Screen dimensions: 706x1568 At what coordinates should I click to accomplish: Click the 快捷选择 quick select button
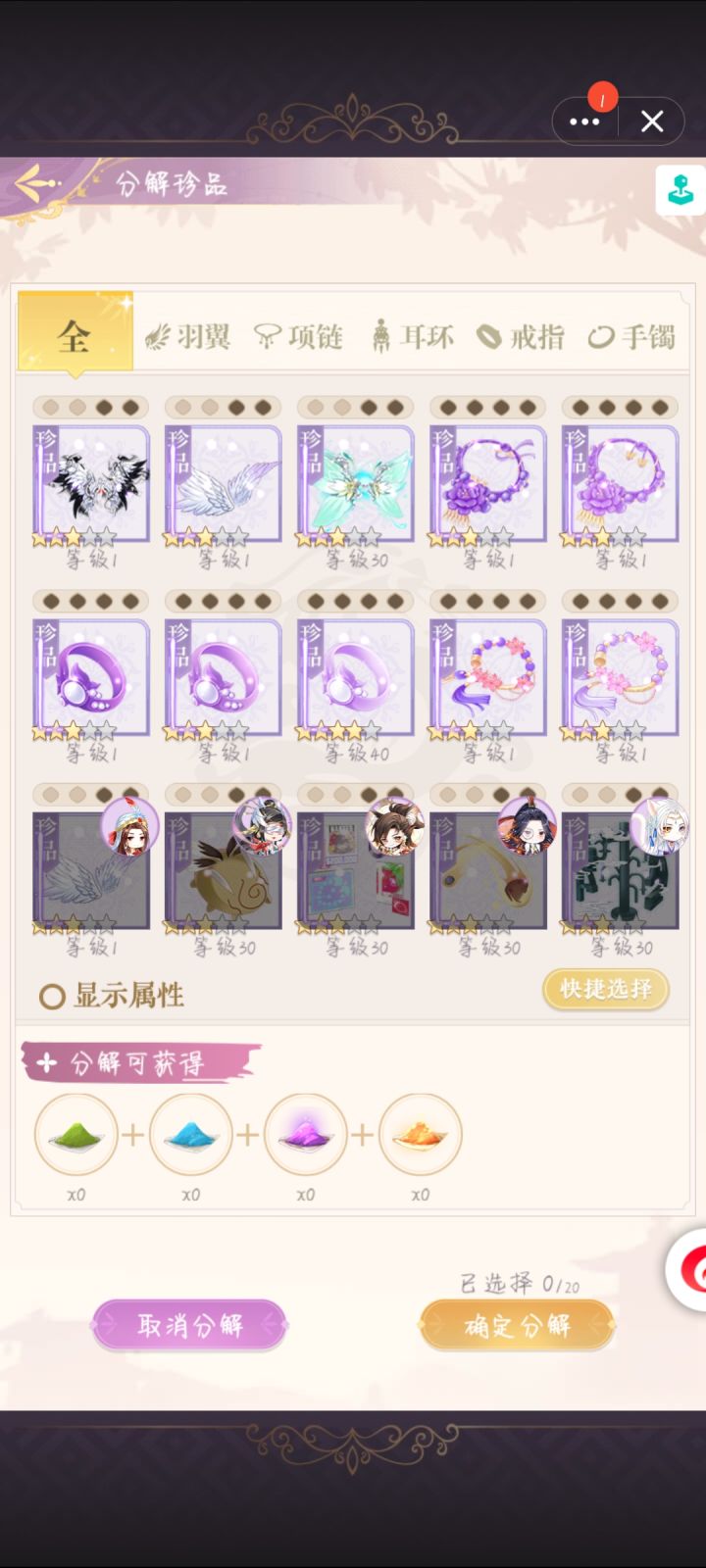click(605, 990)
